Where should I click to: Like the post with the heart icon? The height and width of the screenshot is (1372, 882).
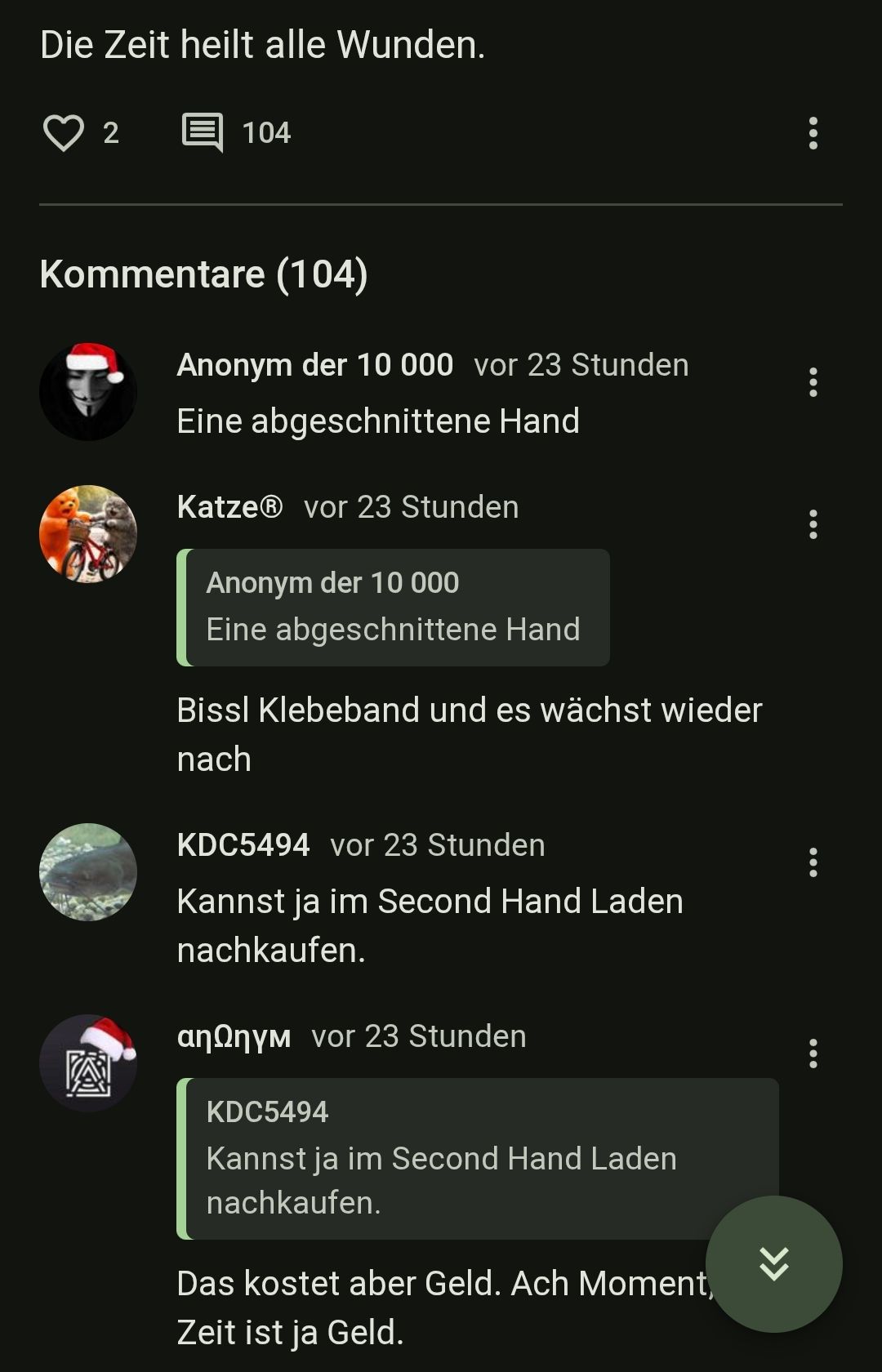(64, 133)
